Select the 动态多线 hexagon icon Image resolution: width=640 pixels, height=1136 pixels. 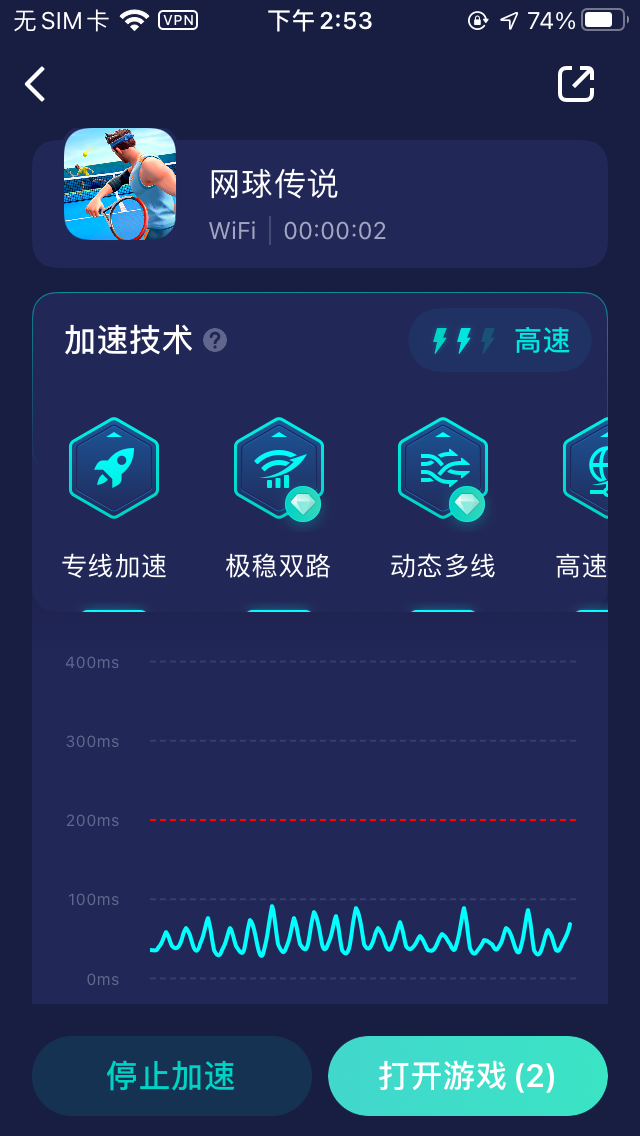pyautogui.click(x=442, y=468)
